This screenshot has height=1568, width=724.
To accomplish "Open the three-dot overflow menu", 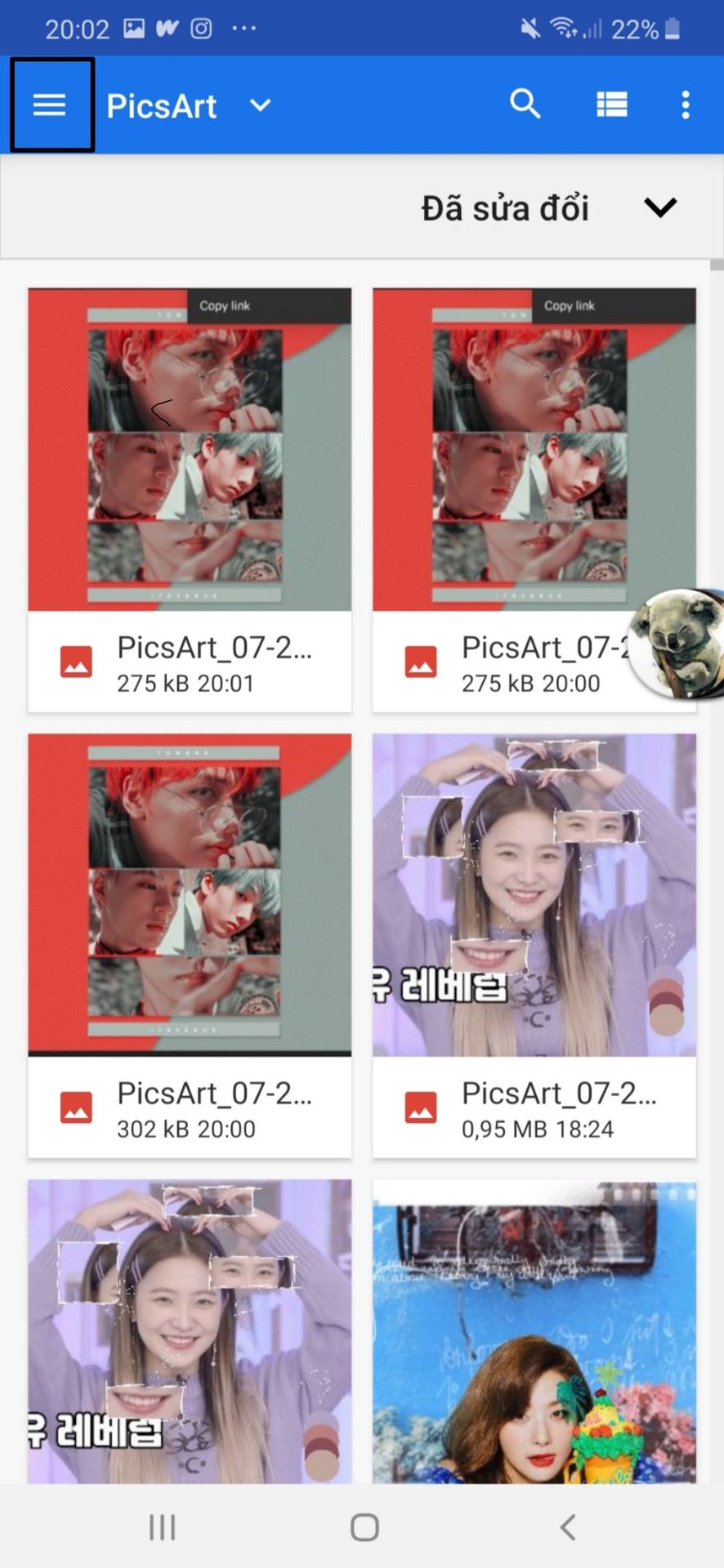I will point(686,105).
